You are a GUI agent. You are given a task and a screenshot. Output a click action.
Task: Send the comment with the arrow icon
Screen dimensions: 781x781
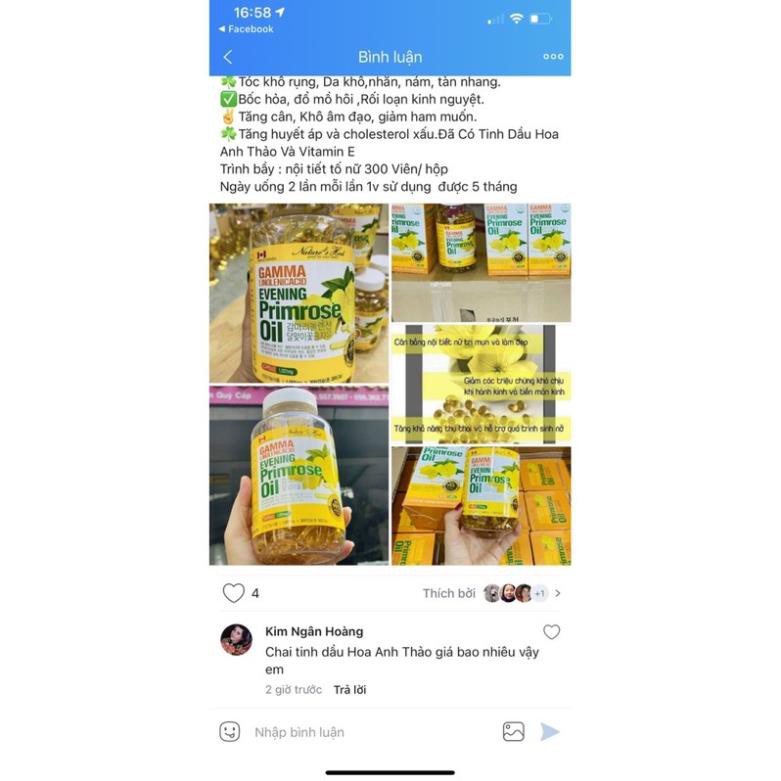(x=550, y=732)
